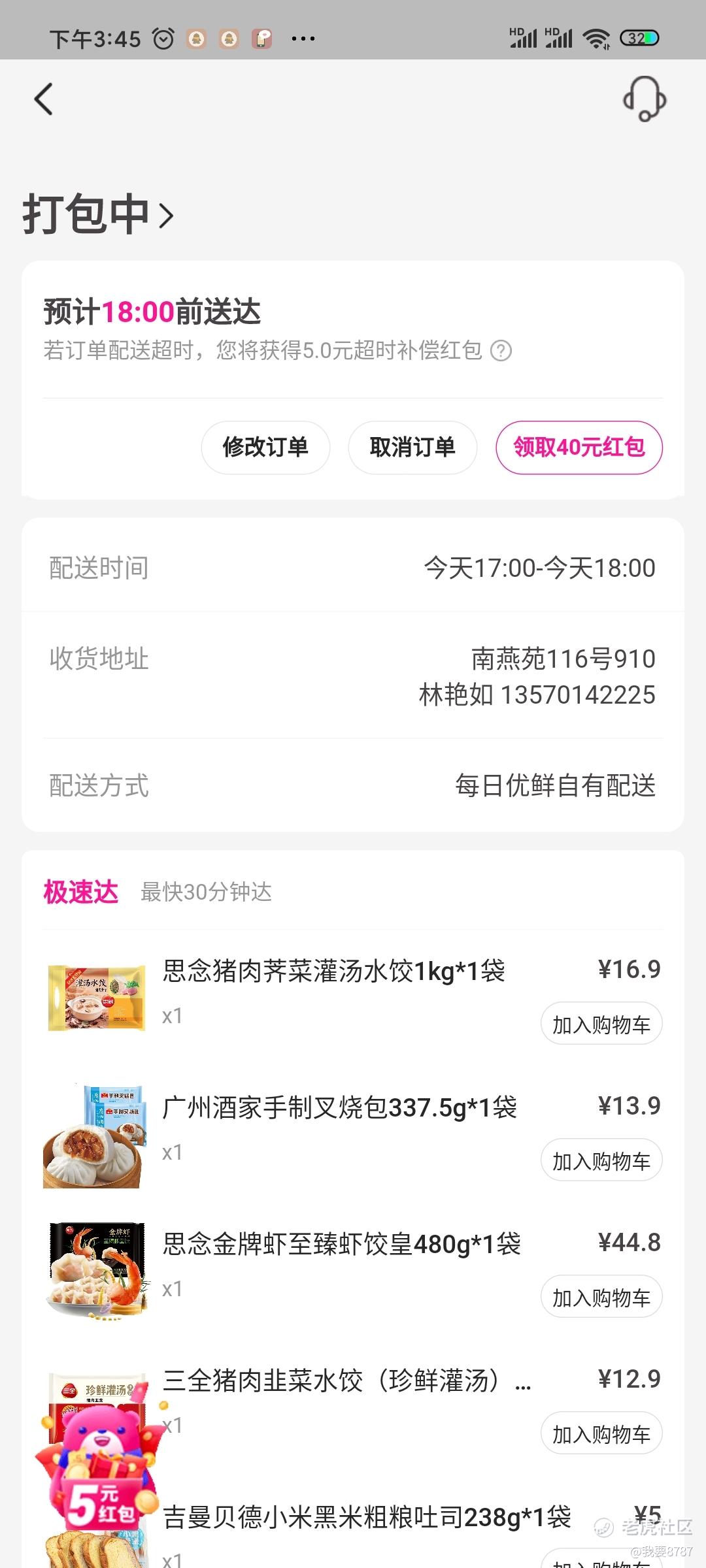Open the 广州酒家手制叉烧包 product image
Image resolution: width=706 pixels, height=1568 pixels.
pyautogui.click(x=95, y=1135)
